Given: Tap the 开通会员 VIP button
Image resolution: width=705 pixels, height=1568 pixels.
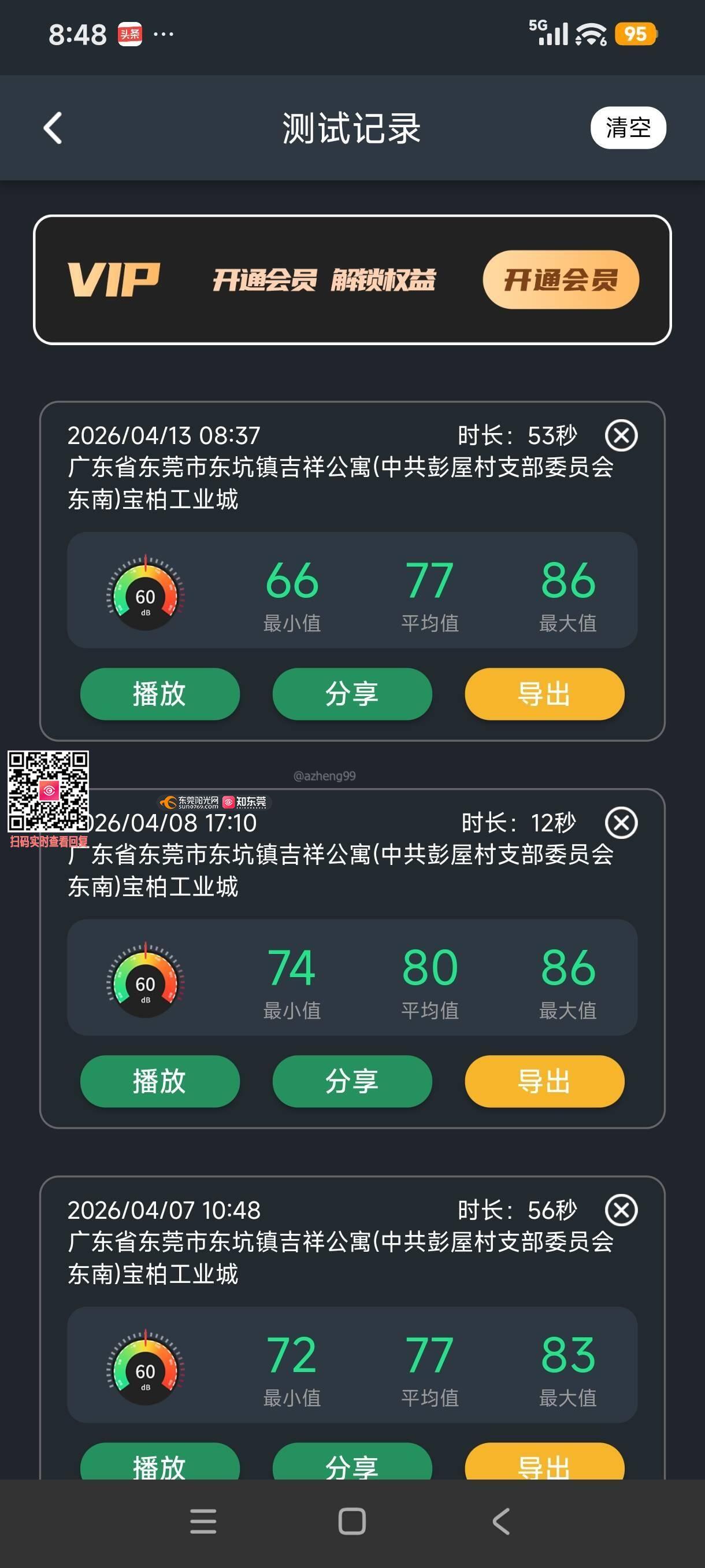Looking at the screenshot, I should tap(560, 280).
